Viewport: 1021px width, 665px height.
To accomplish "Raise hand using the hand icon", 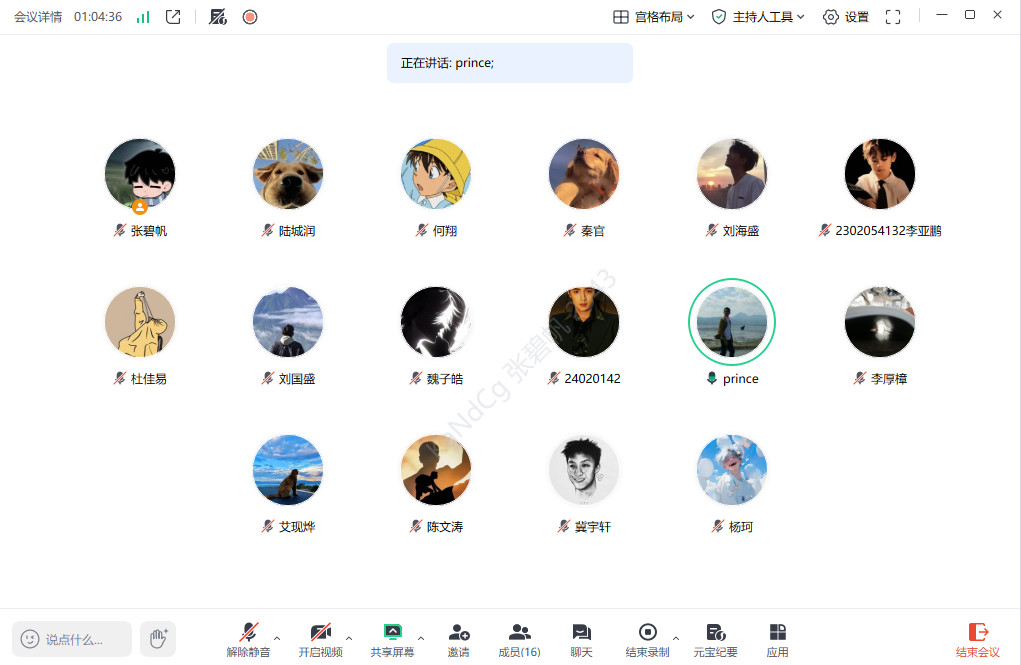I will click(x=158, y=639).
